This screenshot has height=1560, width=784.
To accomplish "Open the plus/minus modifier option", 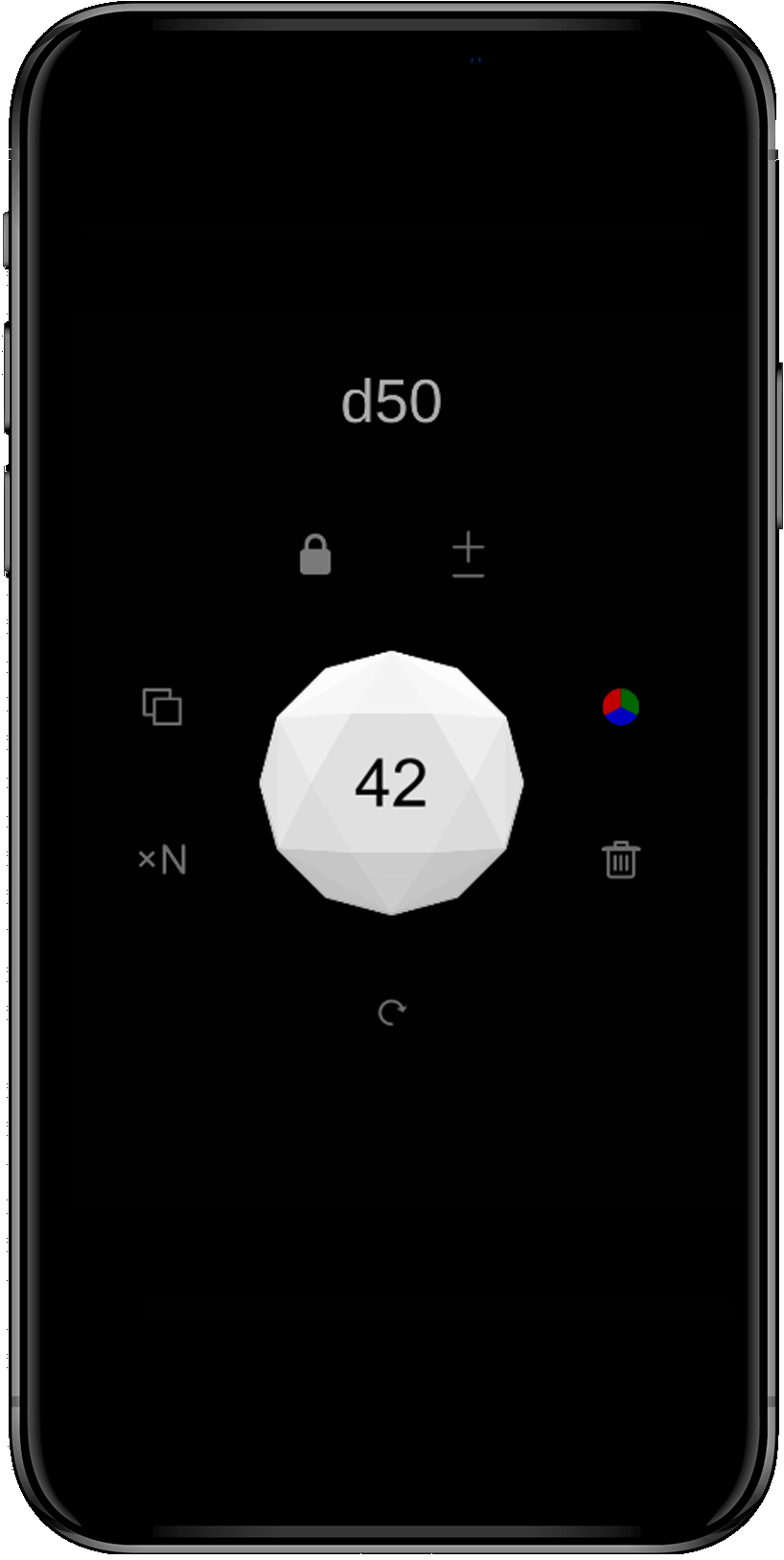I will tap(468, 554).
